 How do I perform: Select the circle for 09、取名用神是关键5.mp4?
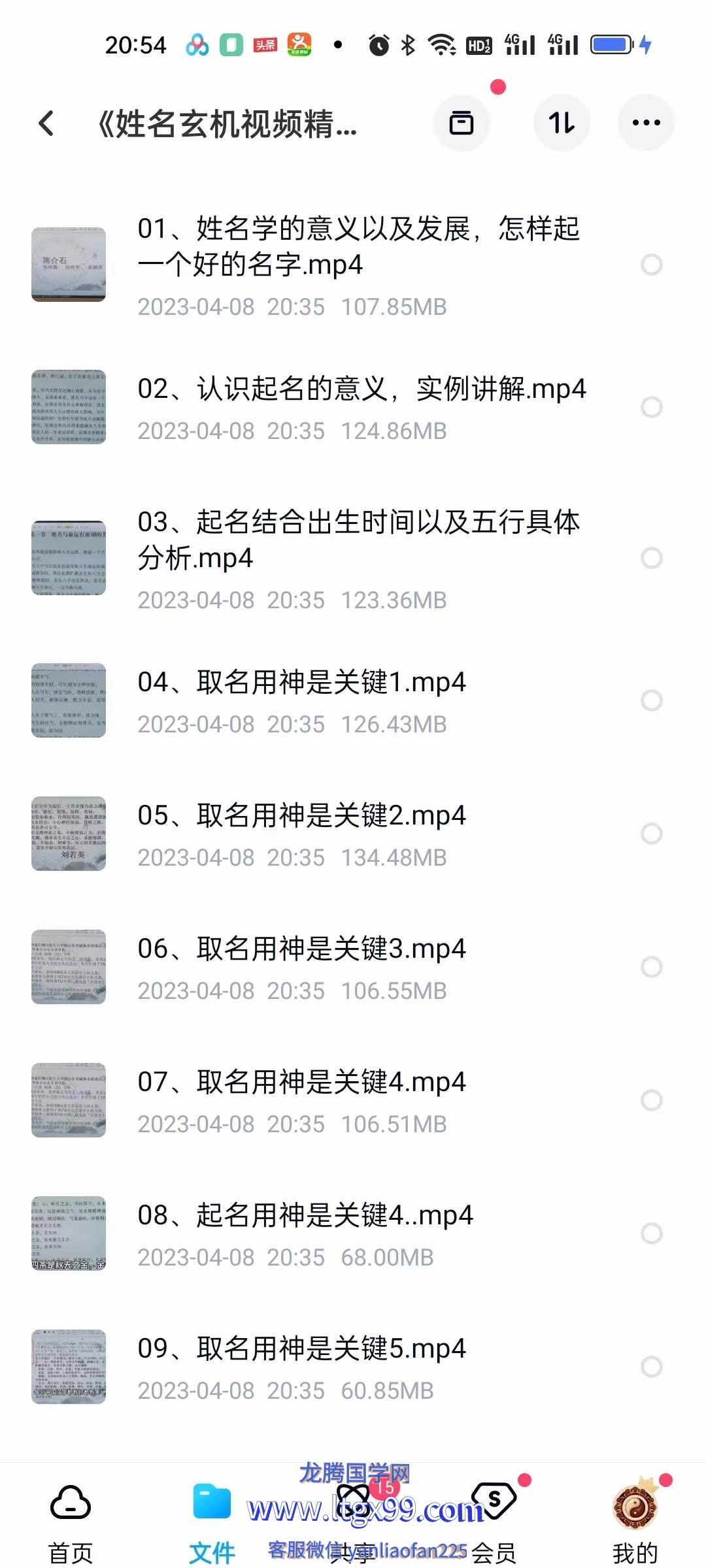[x=651, y=1367]
